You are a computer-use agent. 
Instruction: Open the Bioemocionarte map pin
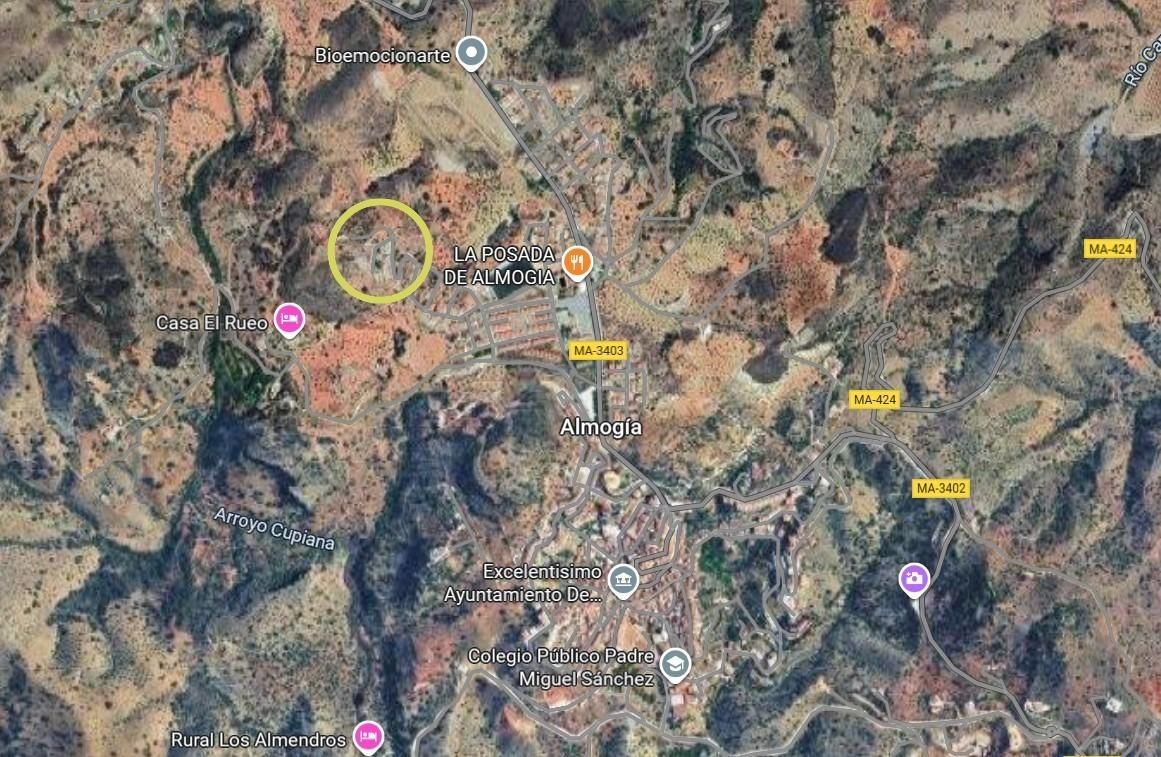click(471, 53)
